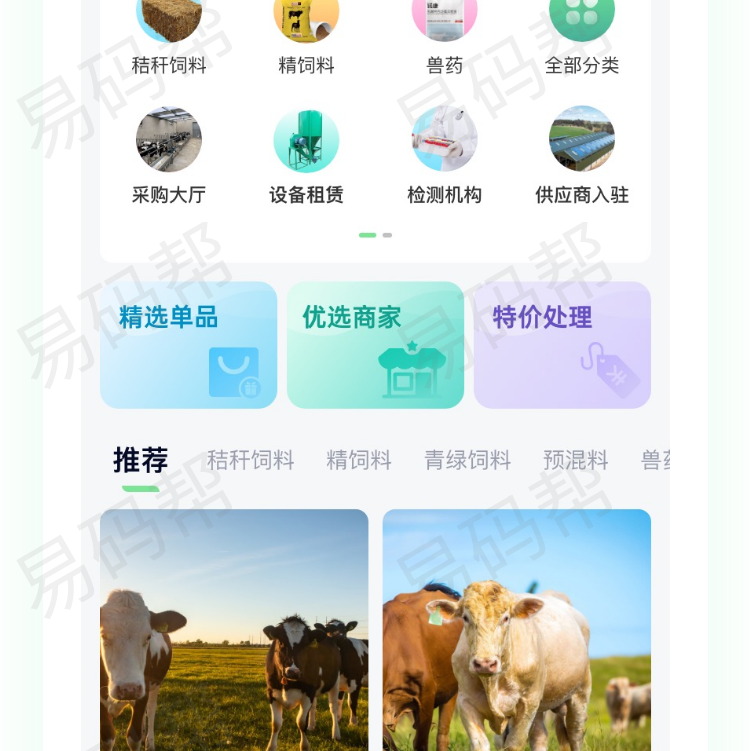Tap 供应商入驻 supplier onboarding

(x=582, y=141)
